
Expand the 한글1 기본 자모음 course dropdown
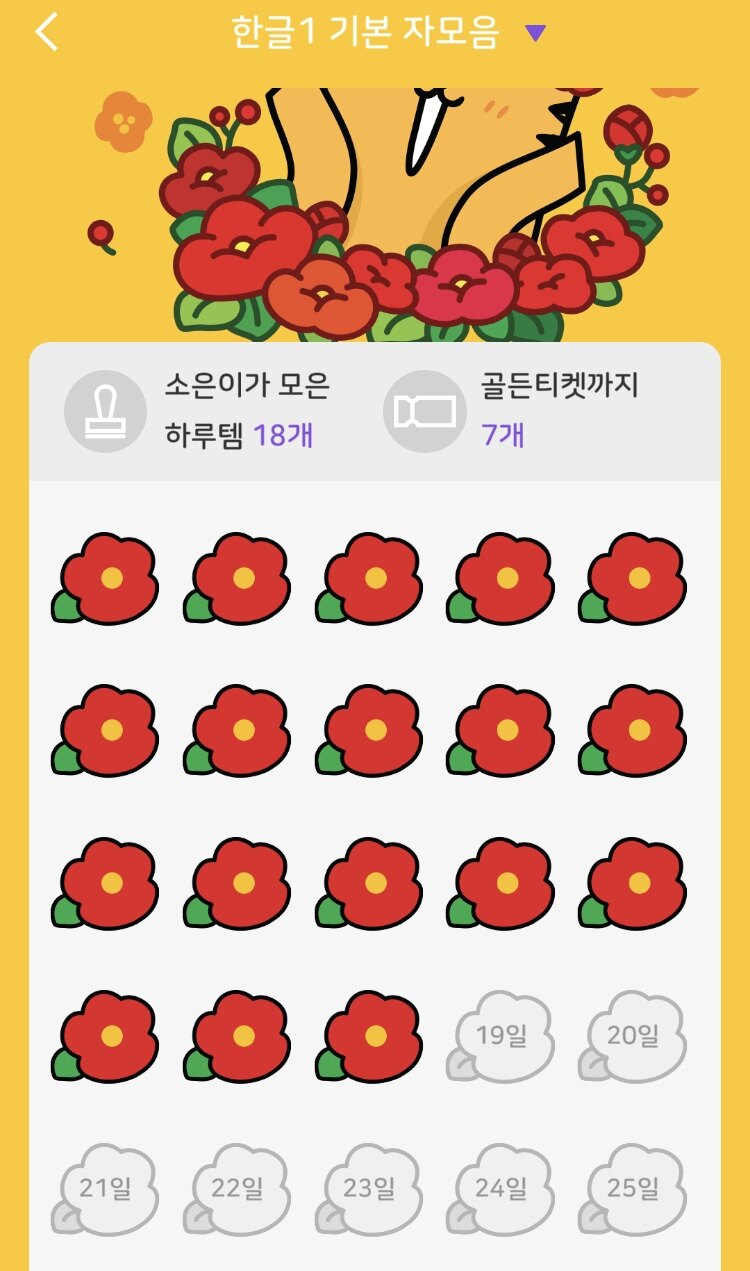point(535,34)
